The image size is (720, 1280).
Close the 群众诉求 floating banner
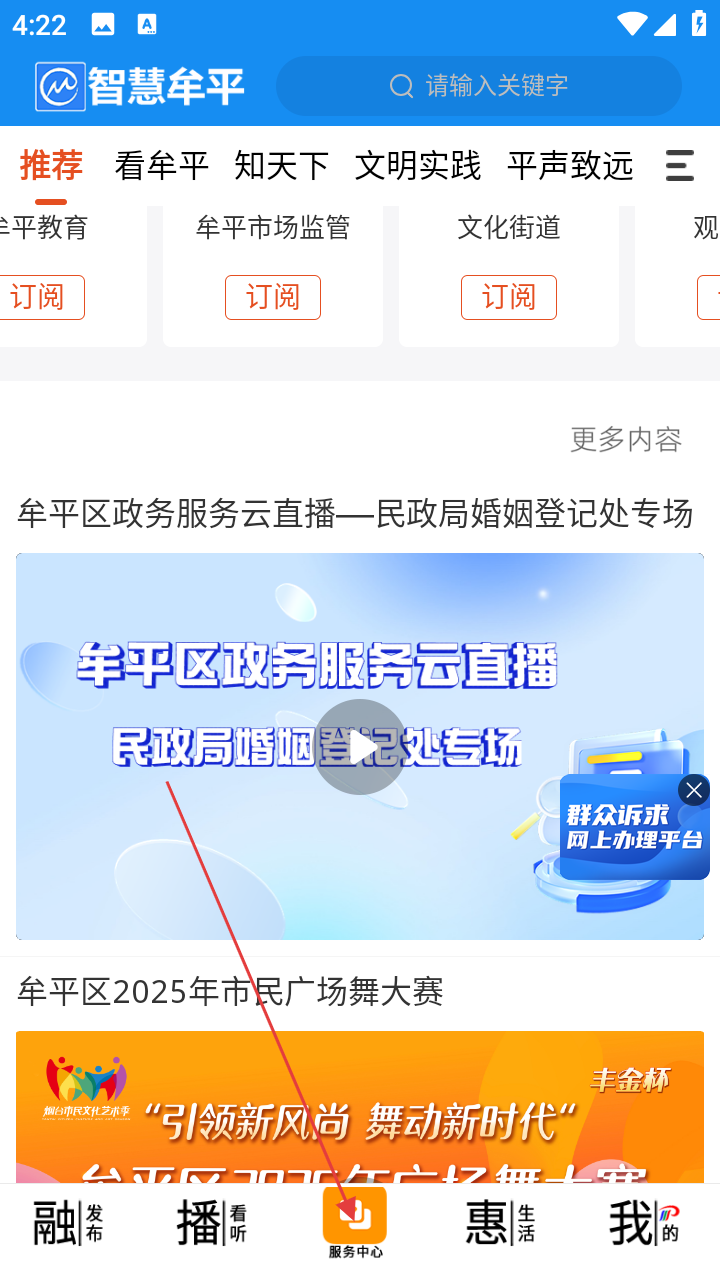693,790
